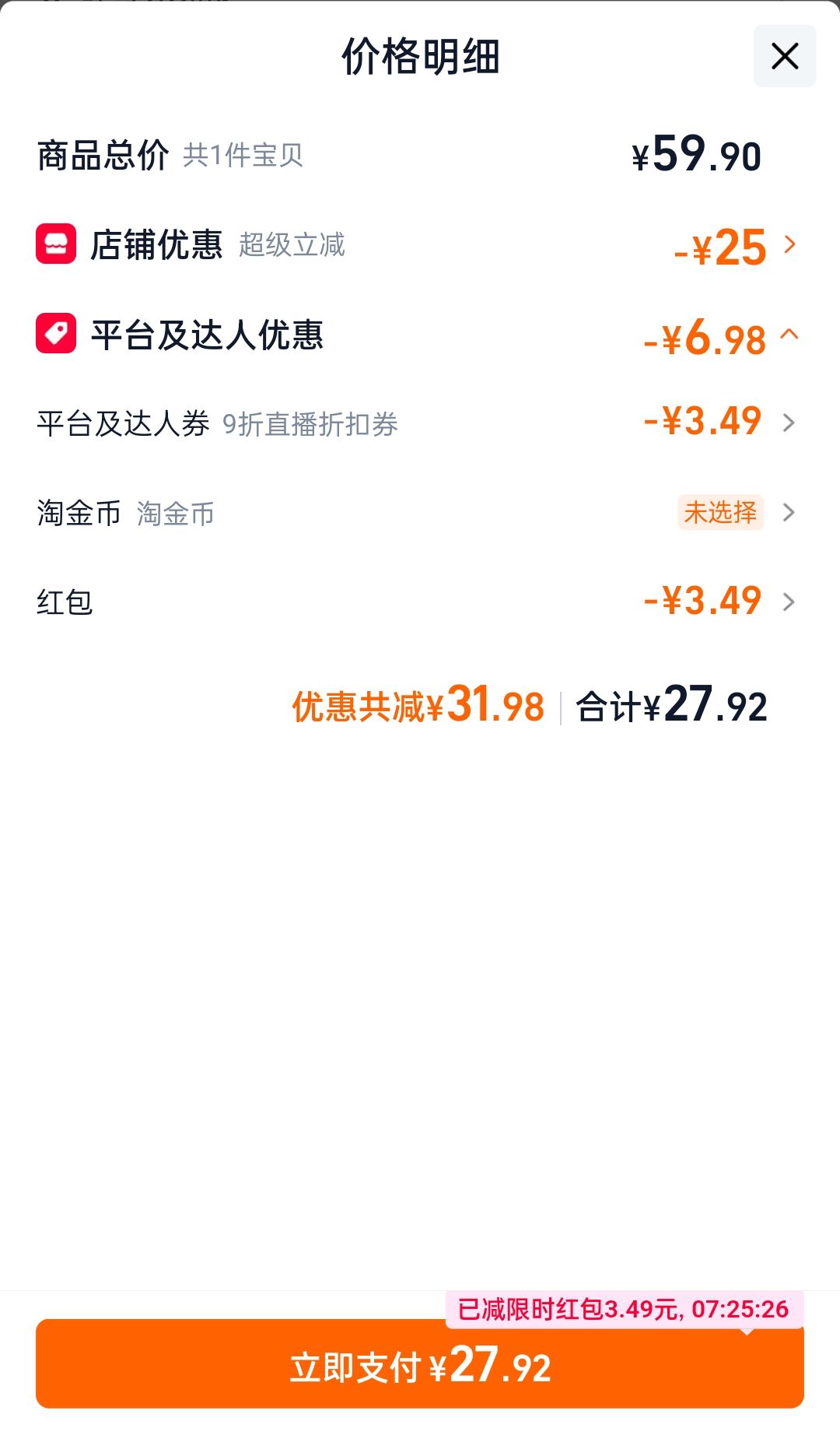Close the 价格明细 panel
This screenshot has width=840, height=1435.
pos(785,56)
